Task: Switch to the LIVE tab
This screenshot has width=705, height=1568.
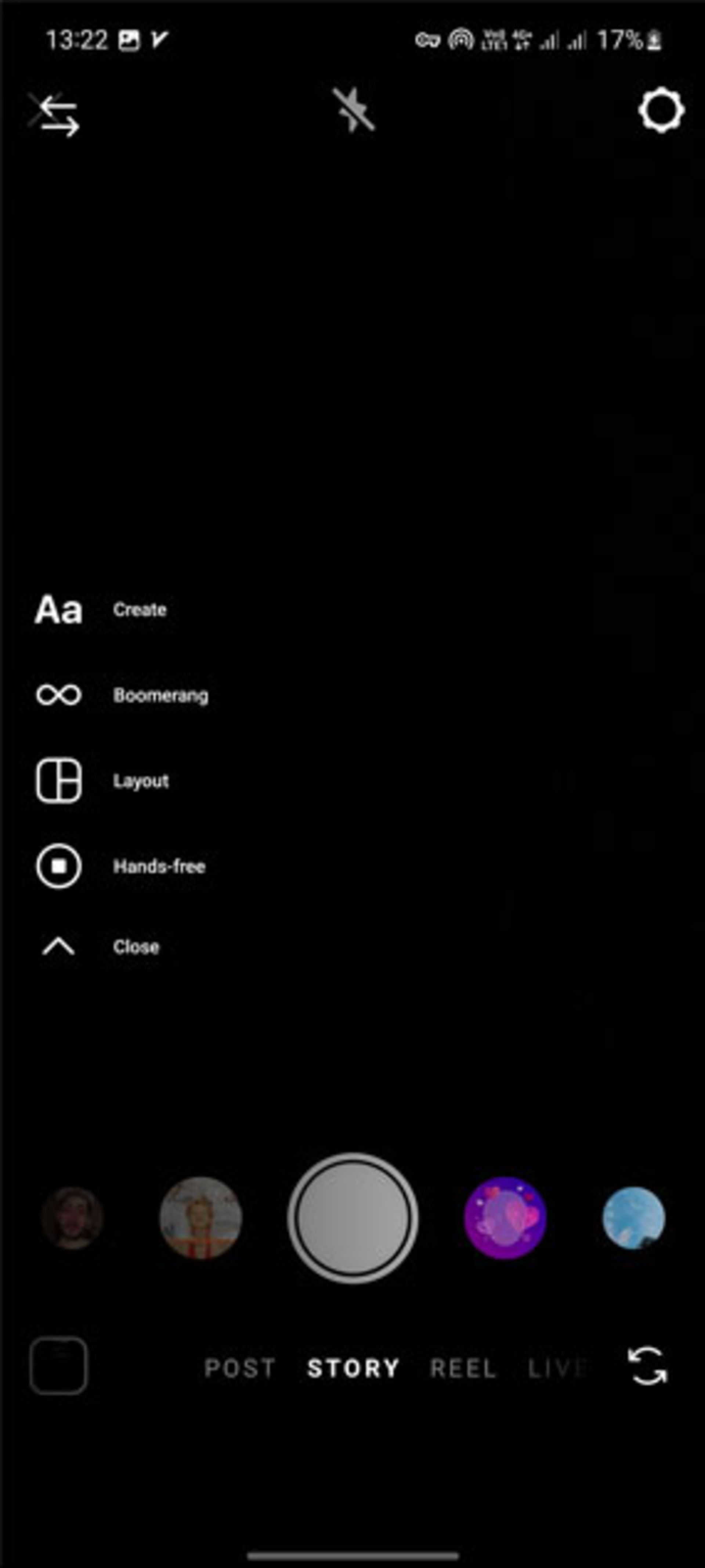Action: coord(556,1368)
